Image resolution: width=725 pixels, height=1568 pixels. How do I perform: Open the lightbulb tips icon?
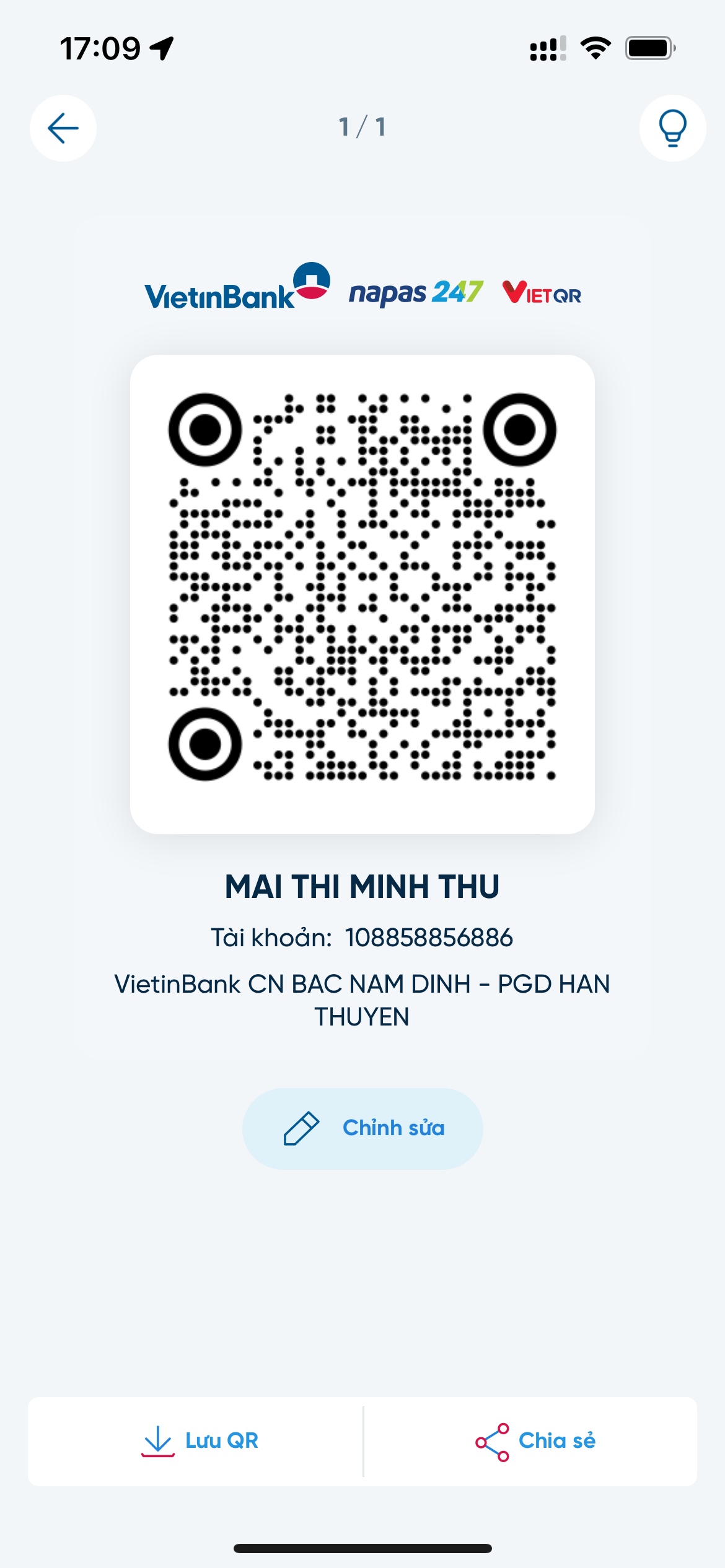(x=672, y=128)
